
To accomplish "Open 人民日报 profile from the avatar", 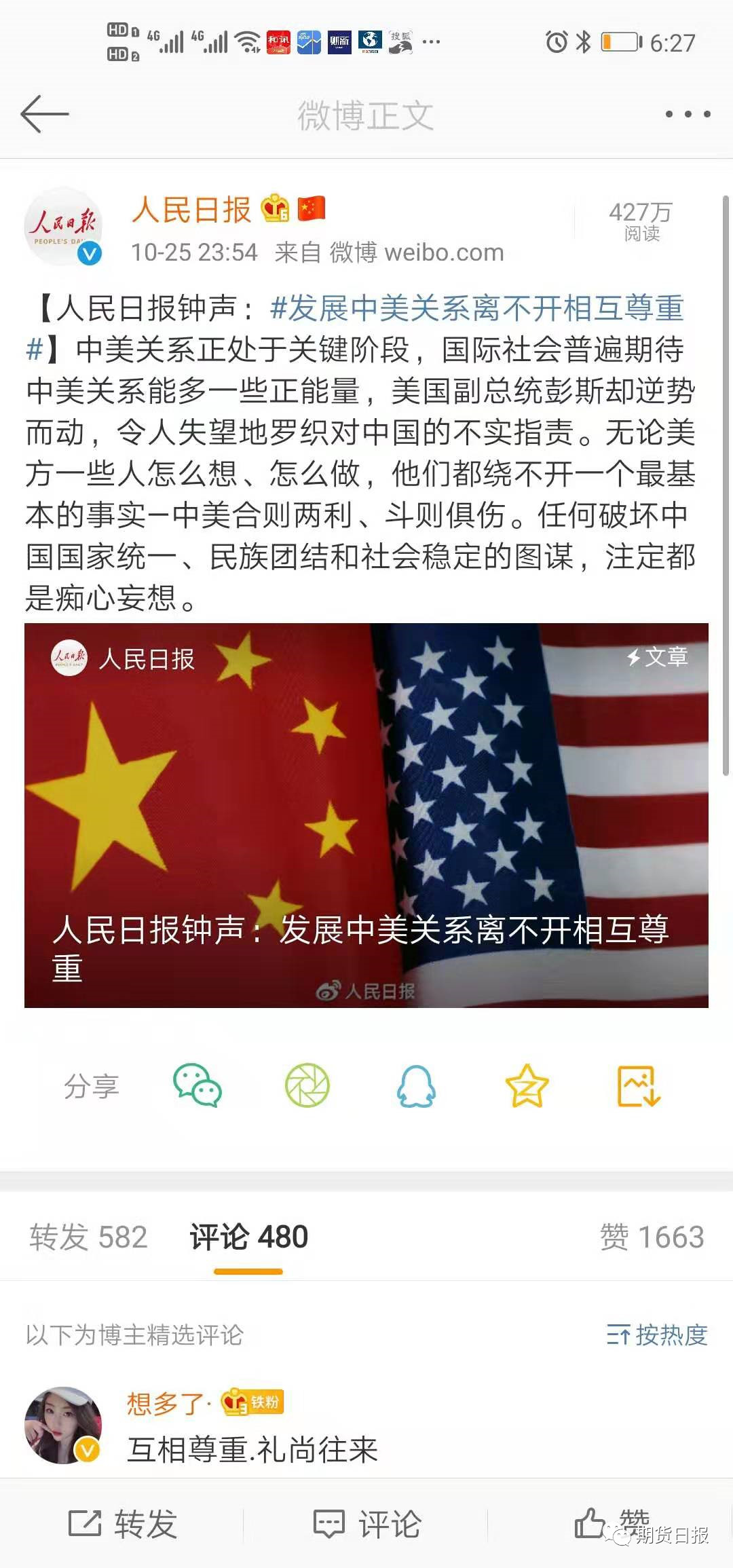I will [x=63, y=227].
